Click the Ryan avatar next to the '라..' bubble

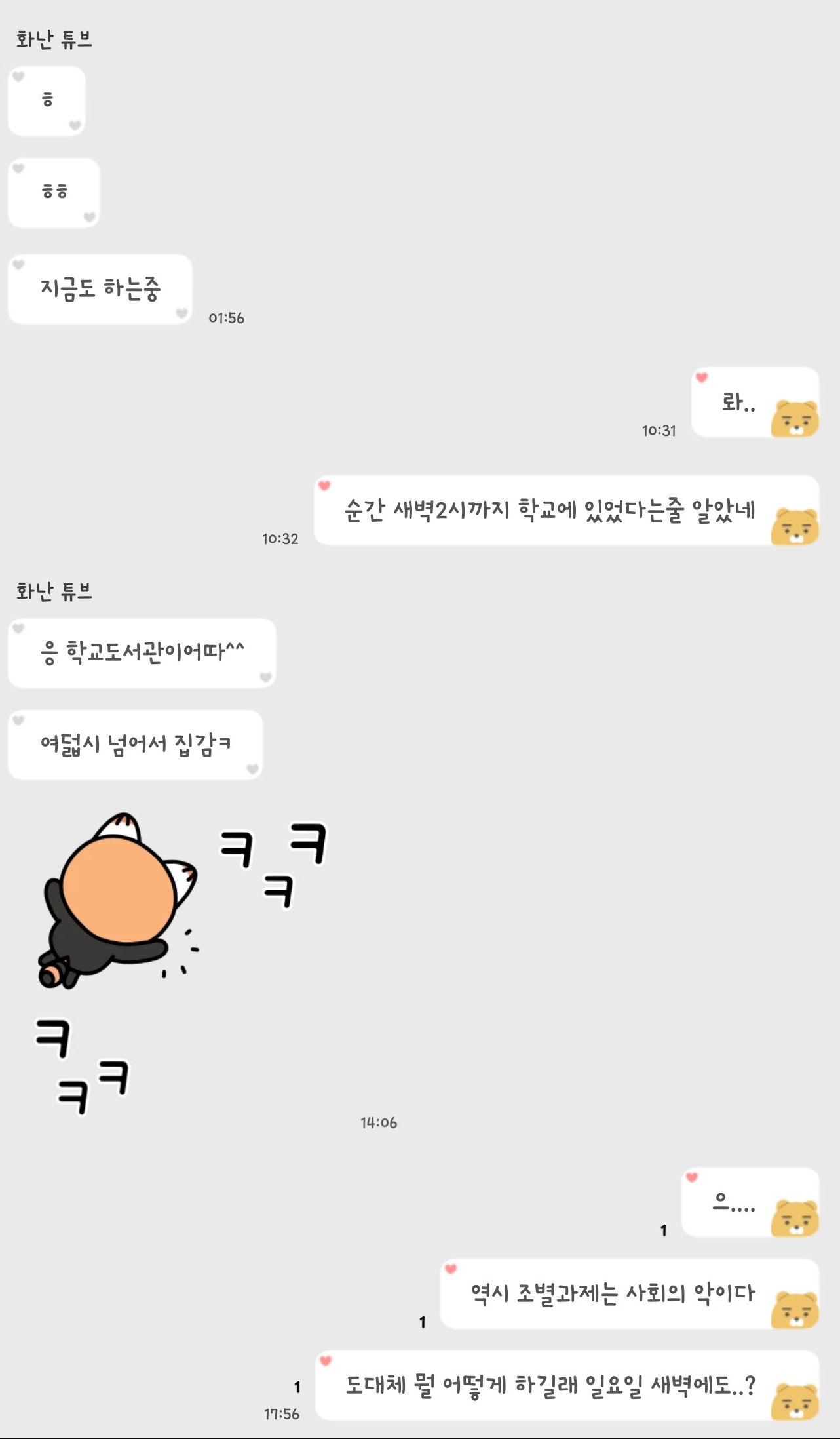point(795,406)
